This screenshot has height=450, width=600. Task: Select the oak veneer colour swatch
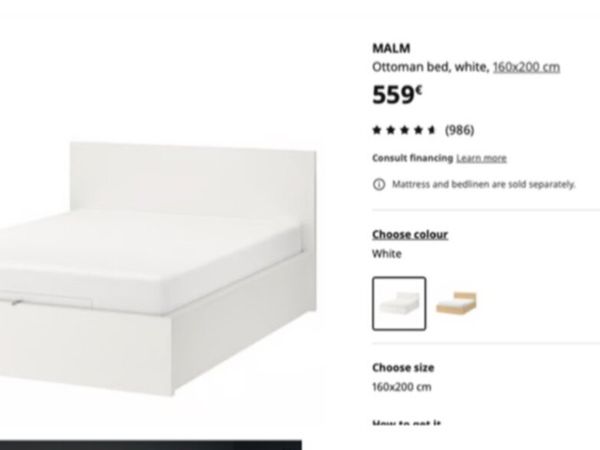[457, 303]
